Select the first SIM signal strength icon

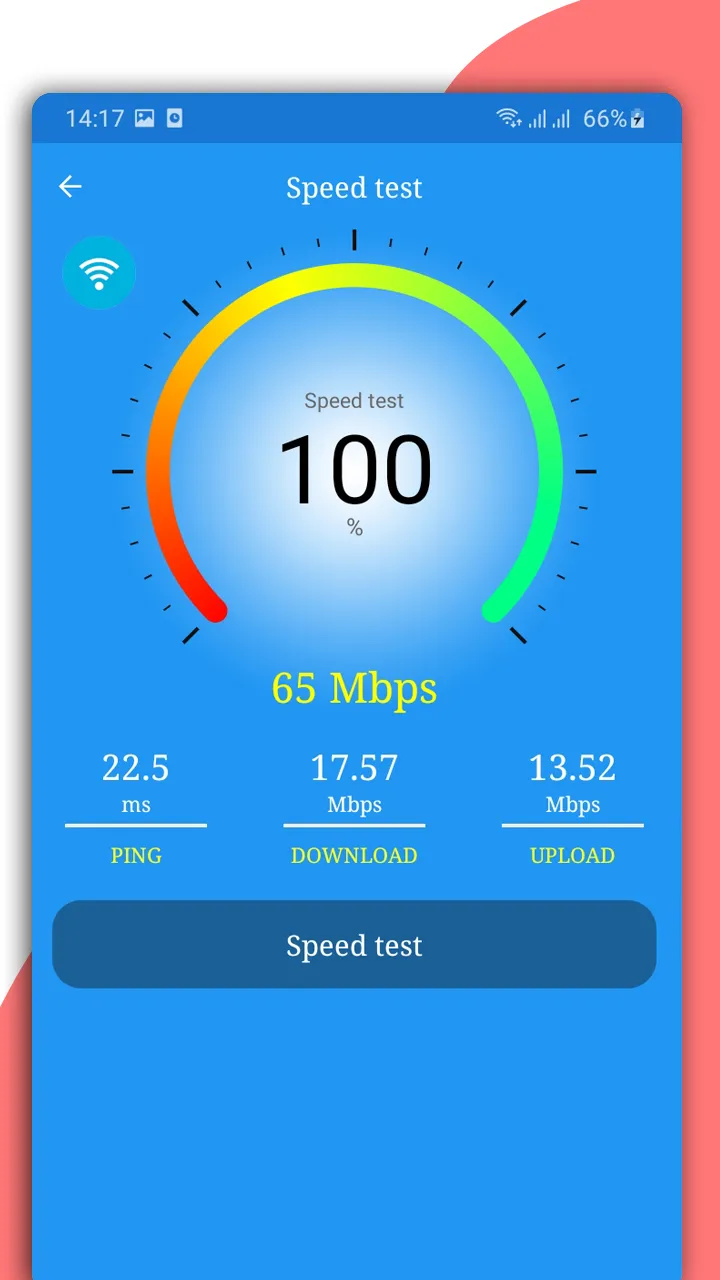pos(537,118)
